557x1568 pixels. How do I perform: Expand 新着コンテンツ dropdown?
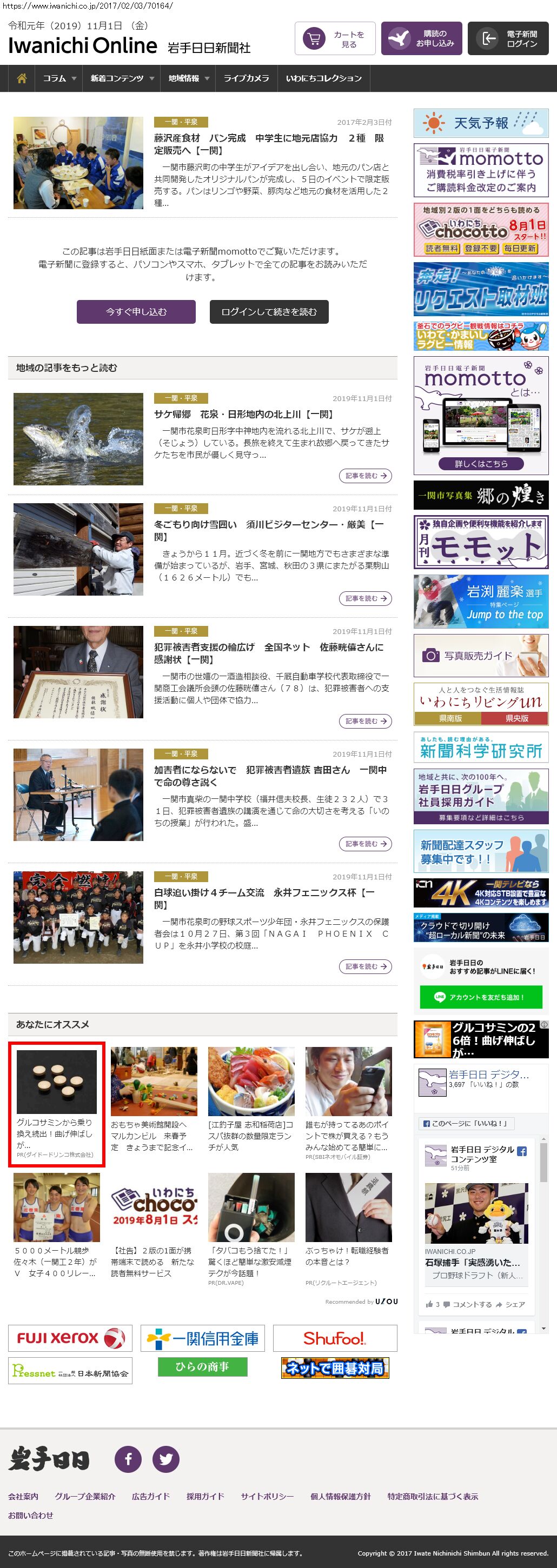pos(122,78)
